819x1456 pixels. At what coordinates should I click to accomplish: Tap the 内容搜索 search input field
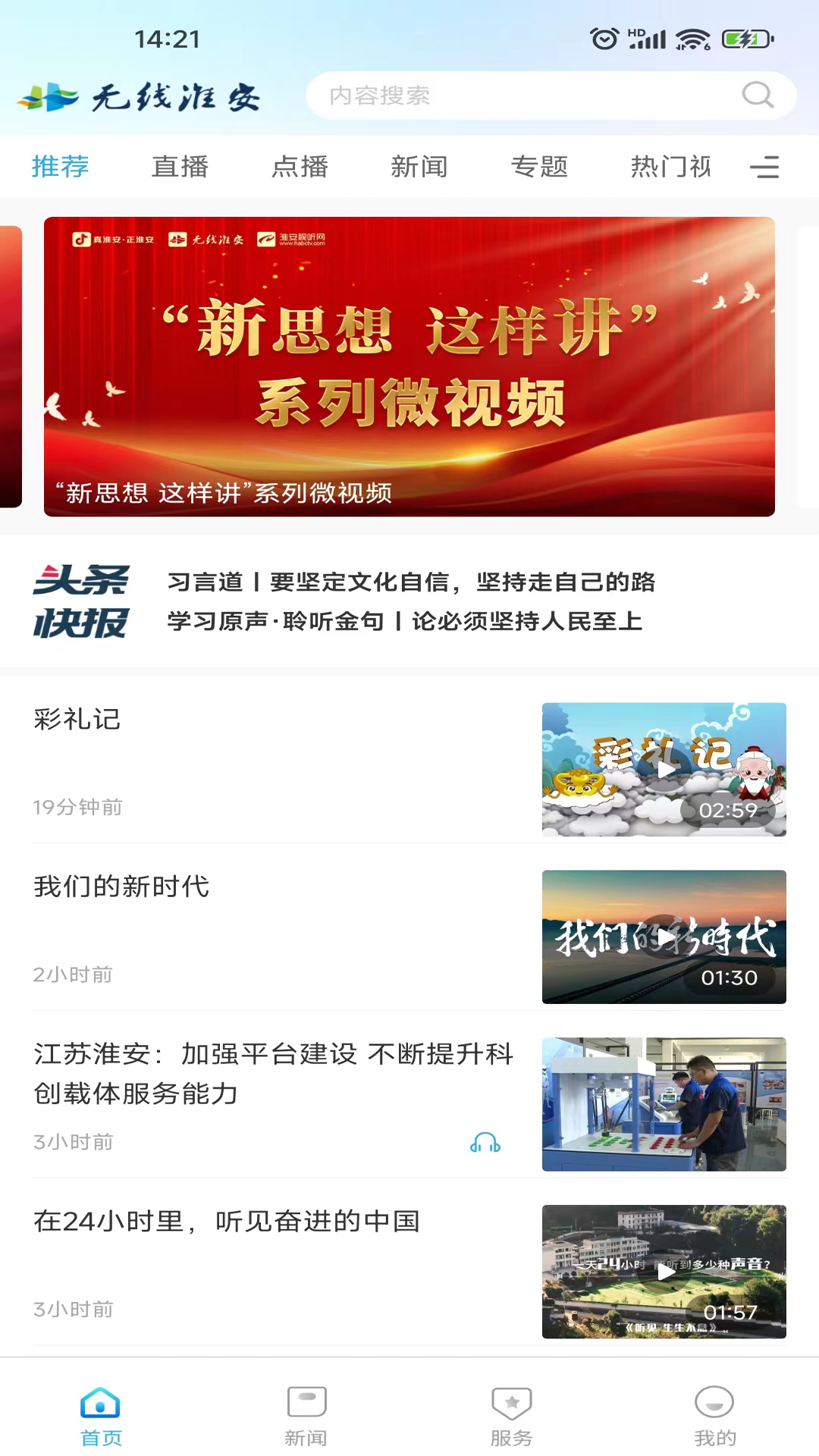click(x=493, y=96)
